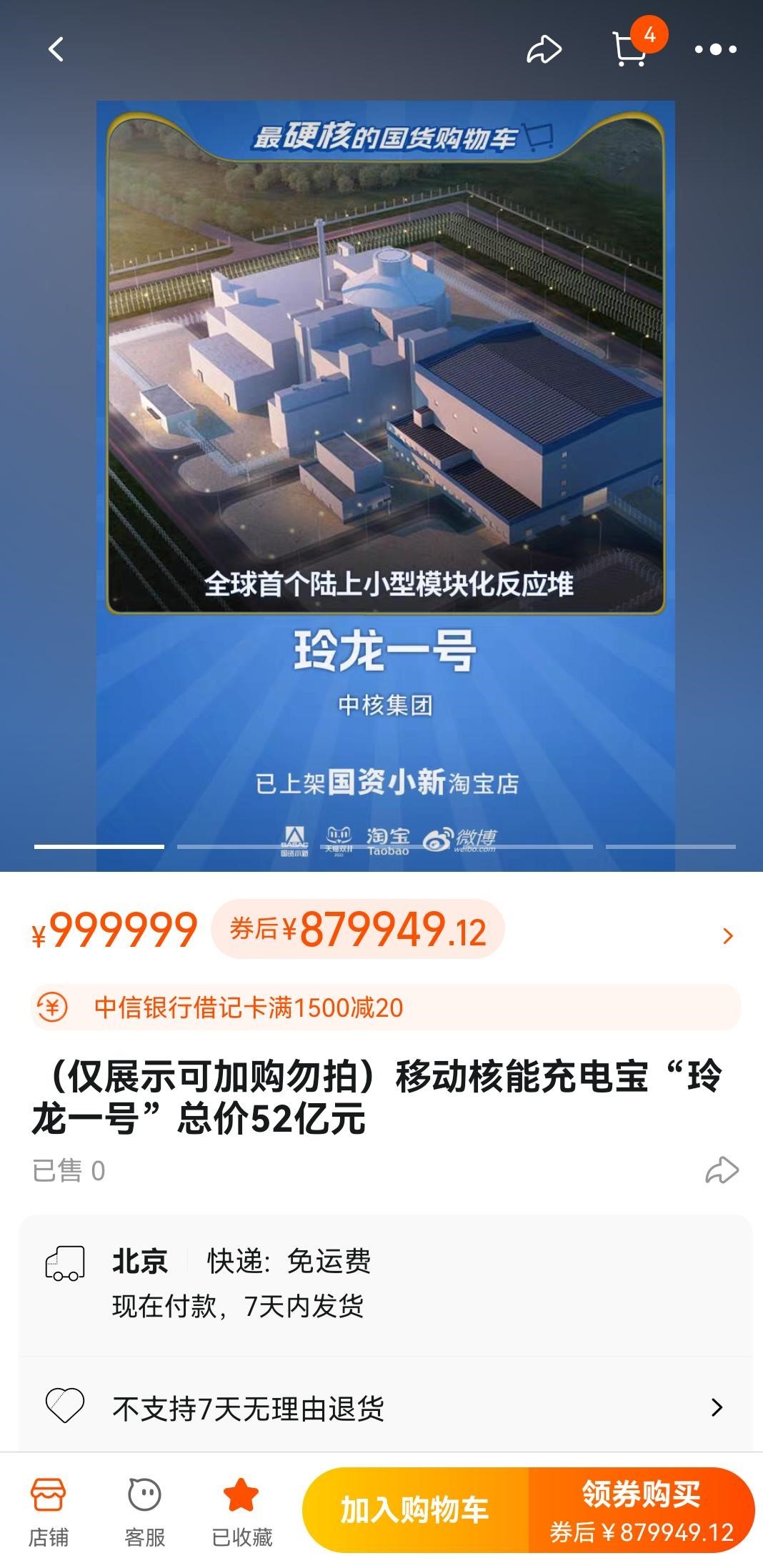Screen dimensions: 763x1568
Task: Go back using the top-left arrow
Action: tap(56, 49)
